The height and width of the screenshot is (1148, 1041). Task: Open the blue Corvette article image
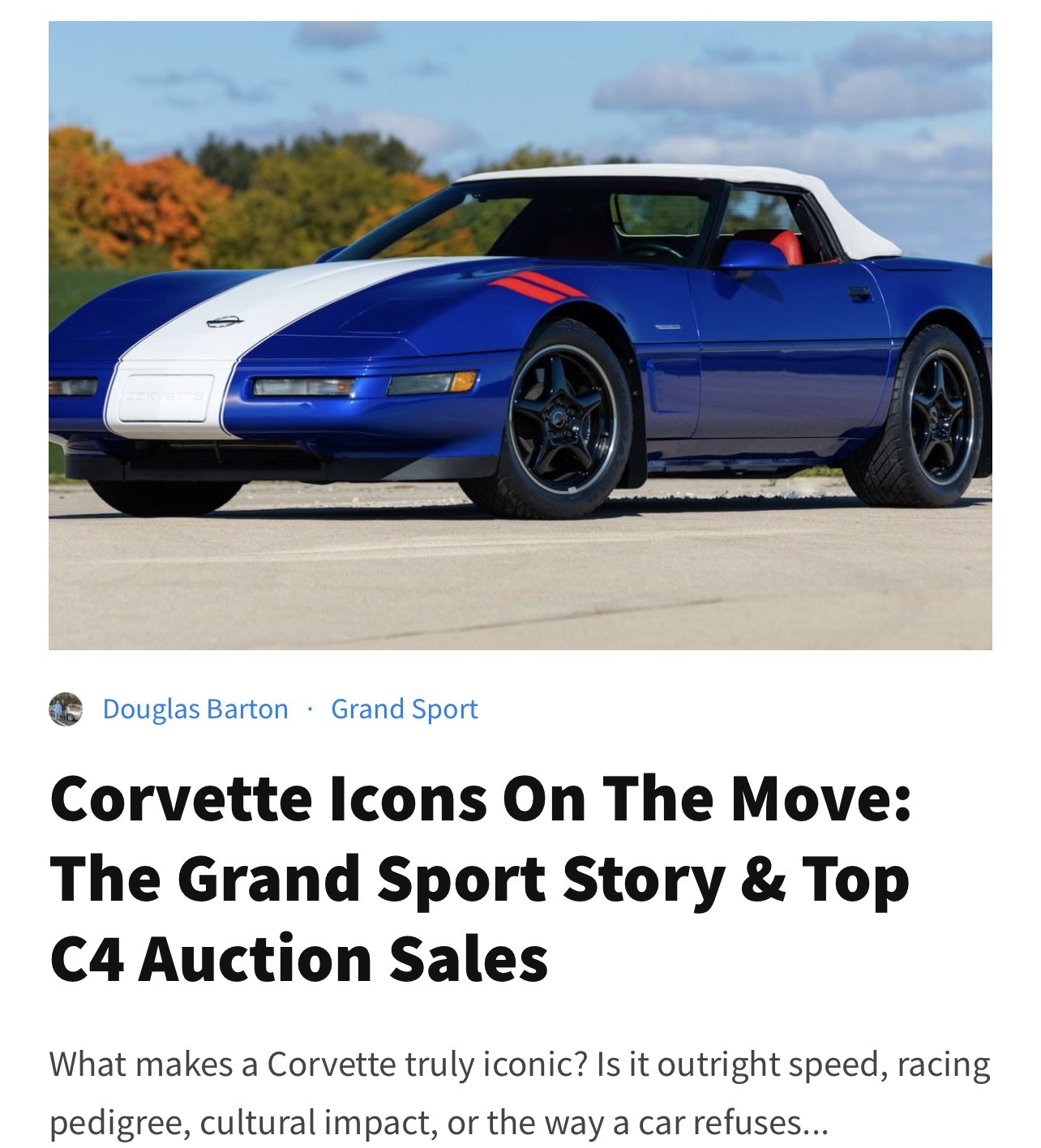[x=520, y=335]
